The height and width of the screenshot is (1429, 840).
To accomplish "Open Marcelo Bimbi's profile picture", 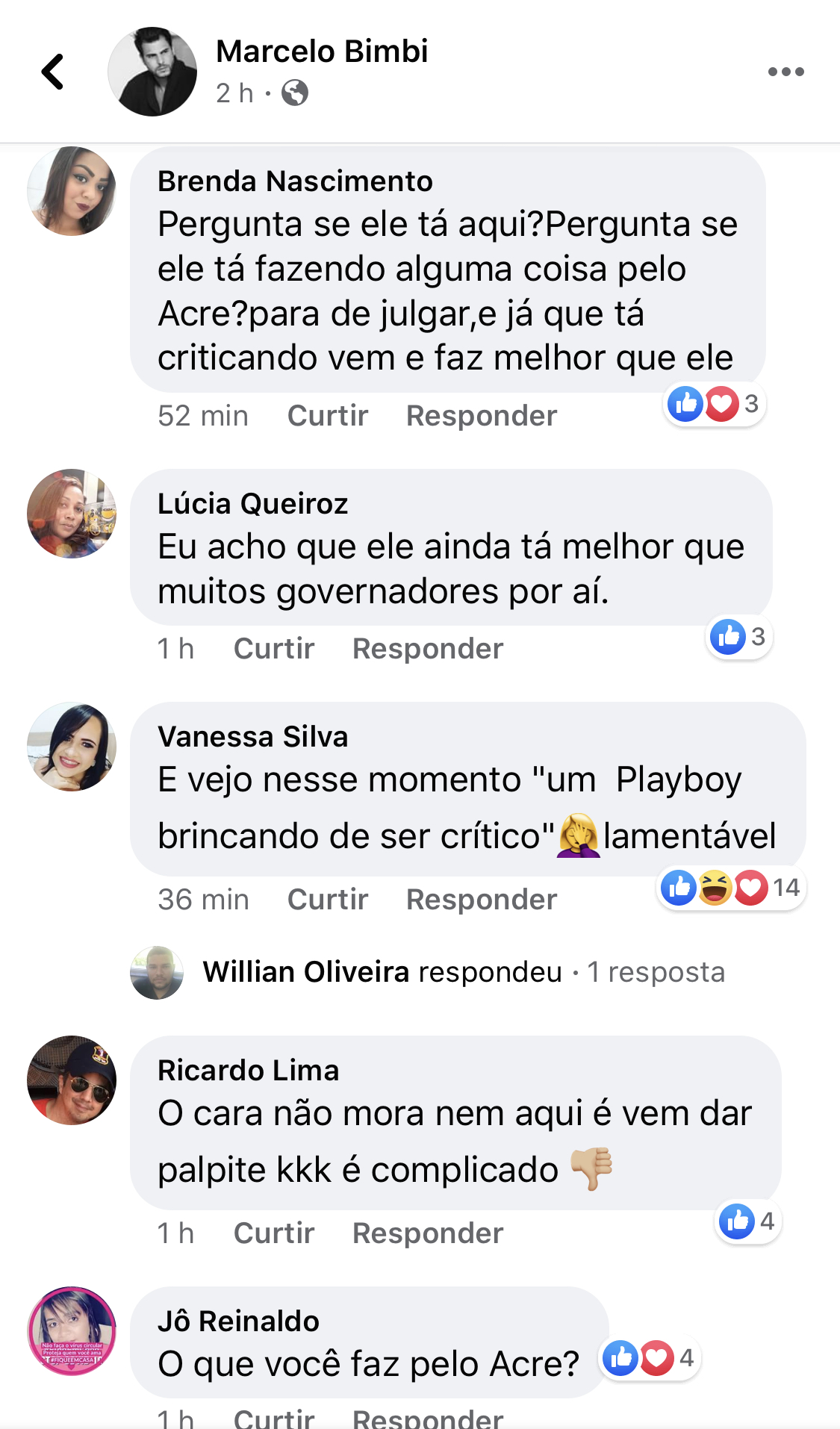I will coord(152,72).
